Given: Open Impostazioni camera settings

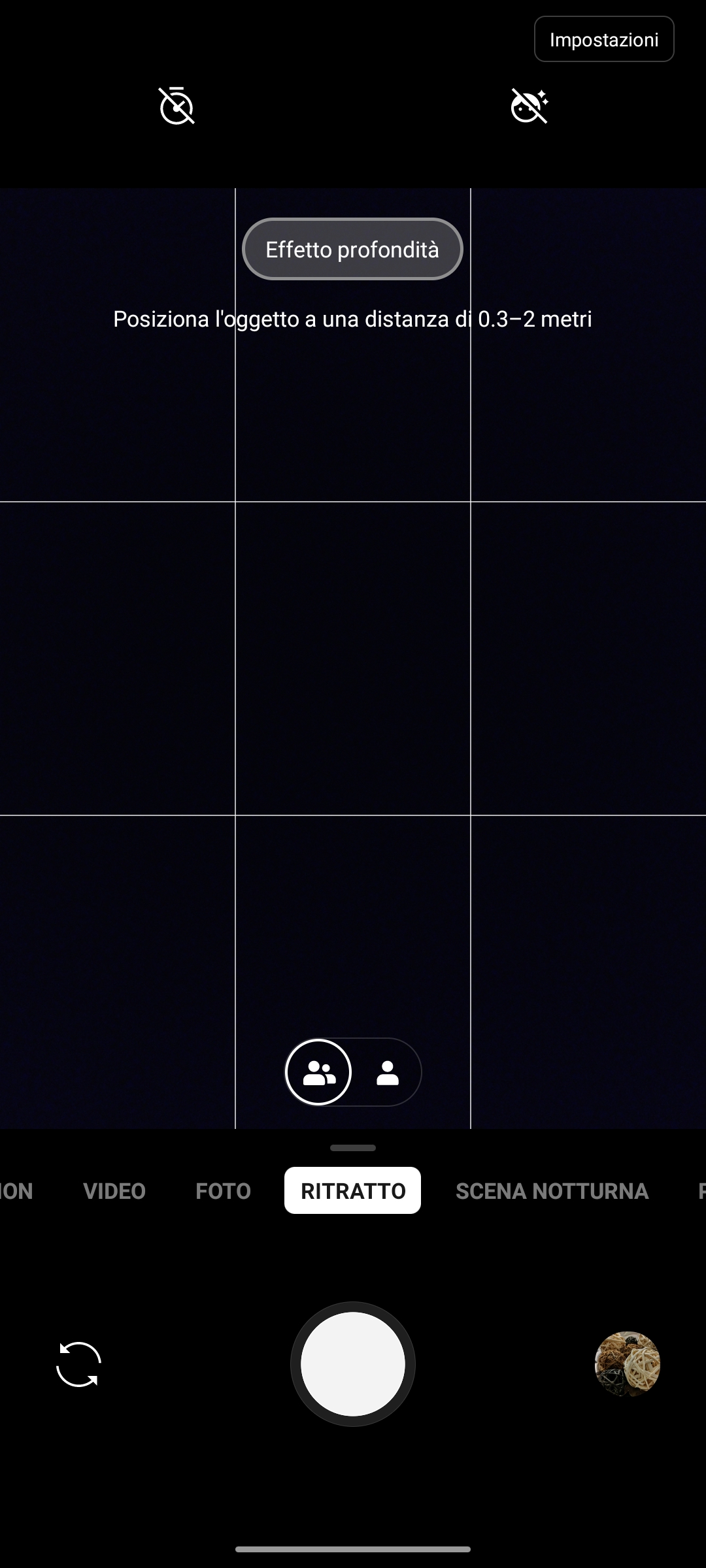Looking at the screenshot, I should point(604,39).
